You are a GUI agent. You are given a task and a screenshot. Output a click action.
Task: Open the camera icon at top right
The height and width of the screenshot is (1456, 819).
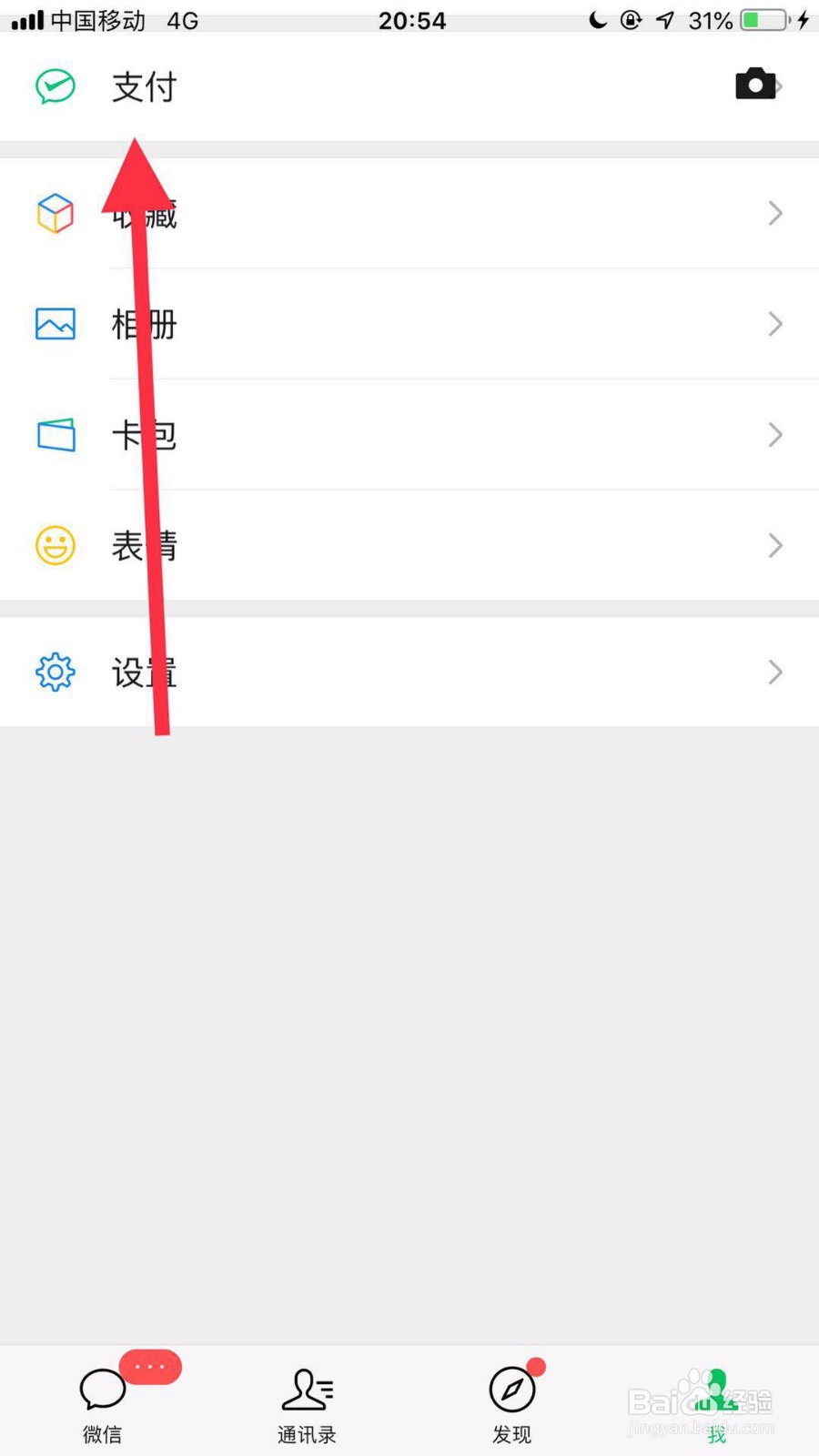(x=755, y=85)
